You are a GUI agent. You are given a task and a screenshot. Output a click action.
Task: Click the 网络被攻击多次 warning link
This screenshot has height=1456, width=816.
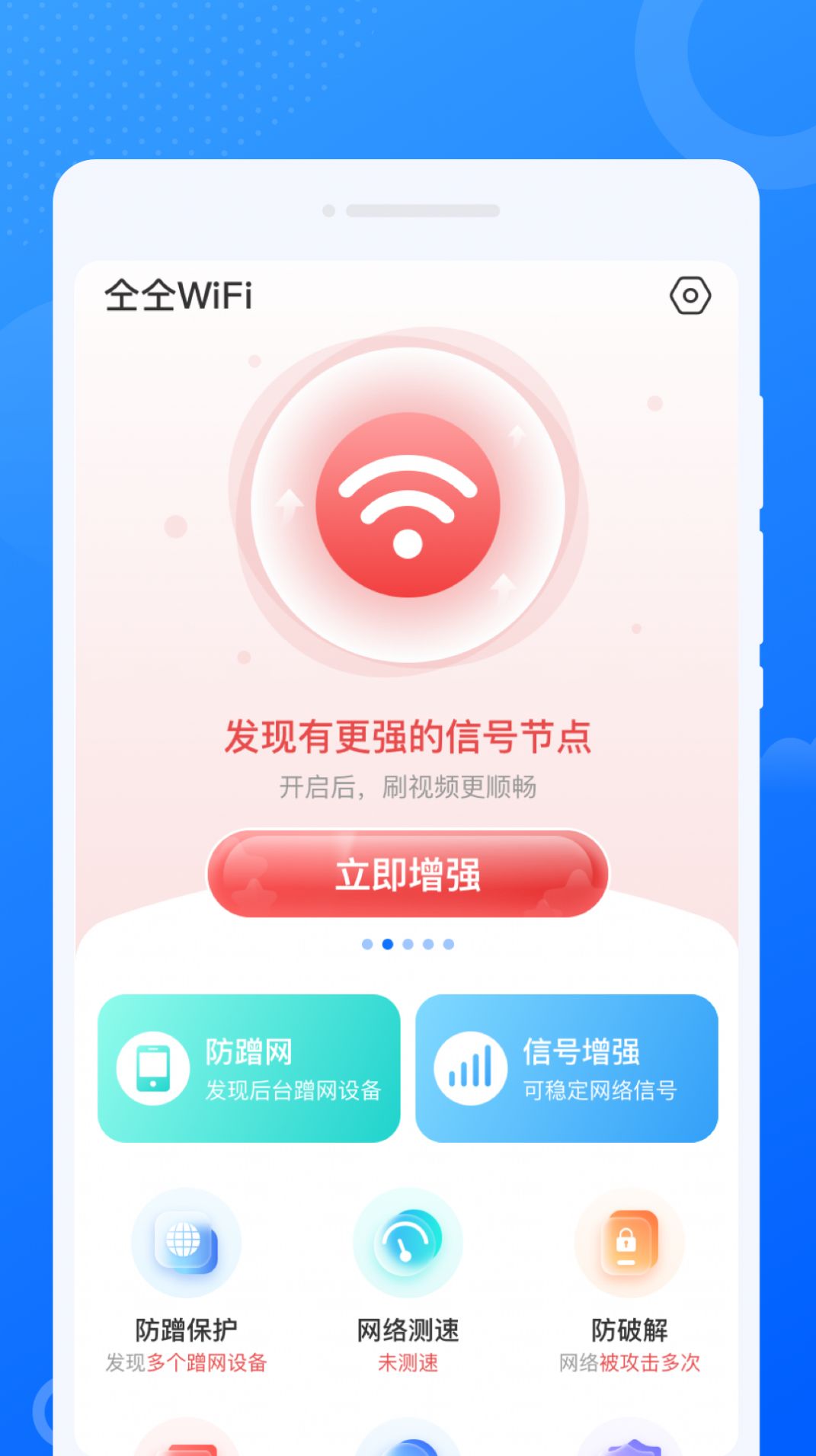[x=628, y=1362]
